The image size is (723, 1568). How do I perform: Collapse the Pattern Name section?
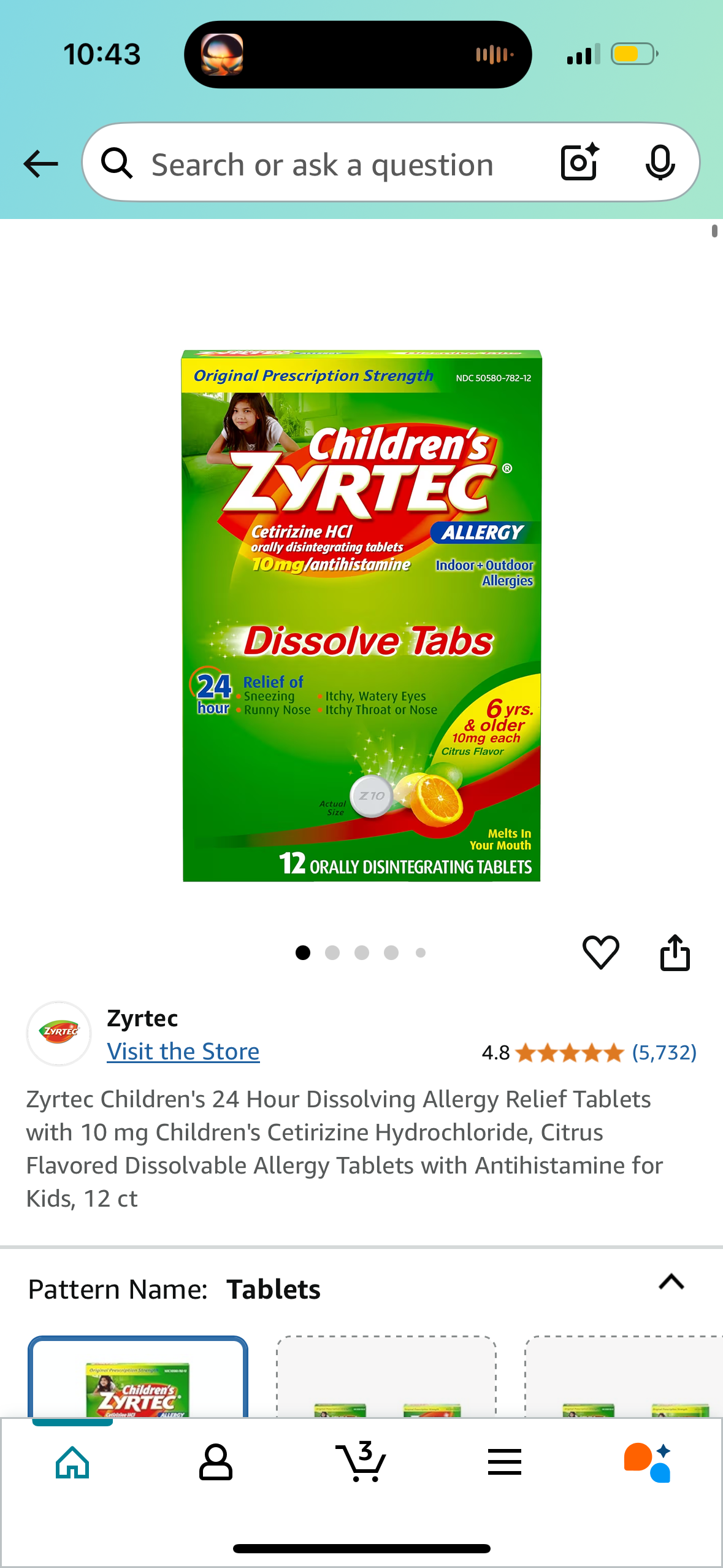coord(671,1282)
